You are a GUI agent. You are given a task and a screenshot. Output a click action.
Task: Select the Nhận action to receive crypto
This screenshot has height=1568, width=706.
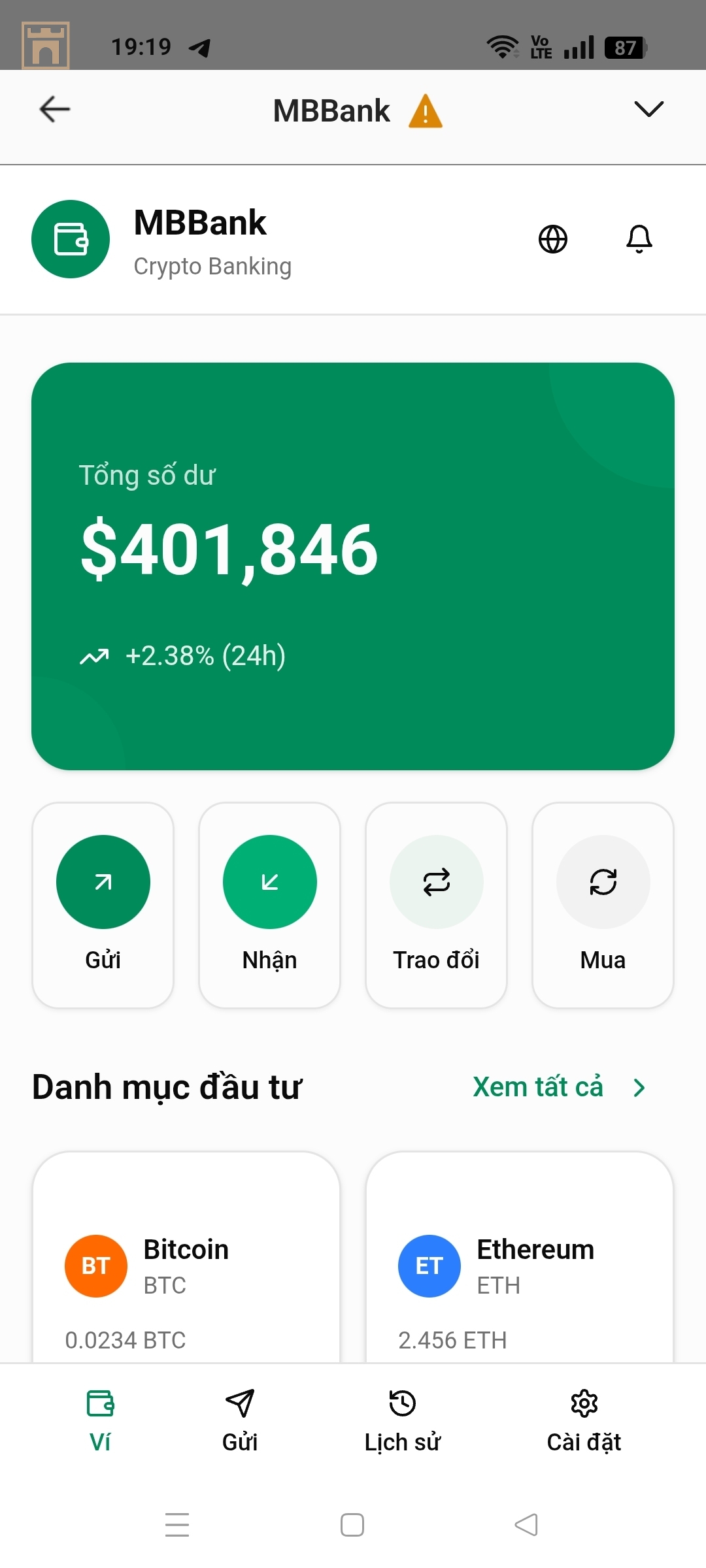tap(270, 905)
